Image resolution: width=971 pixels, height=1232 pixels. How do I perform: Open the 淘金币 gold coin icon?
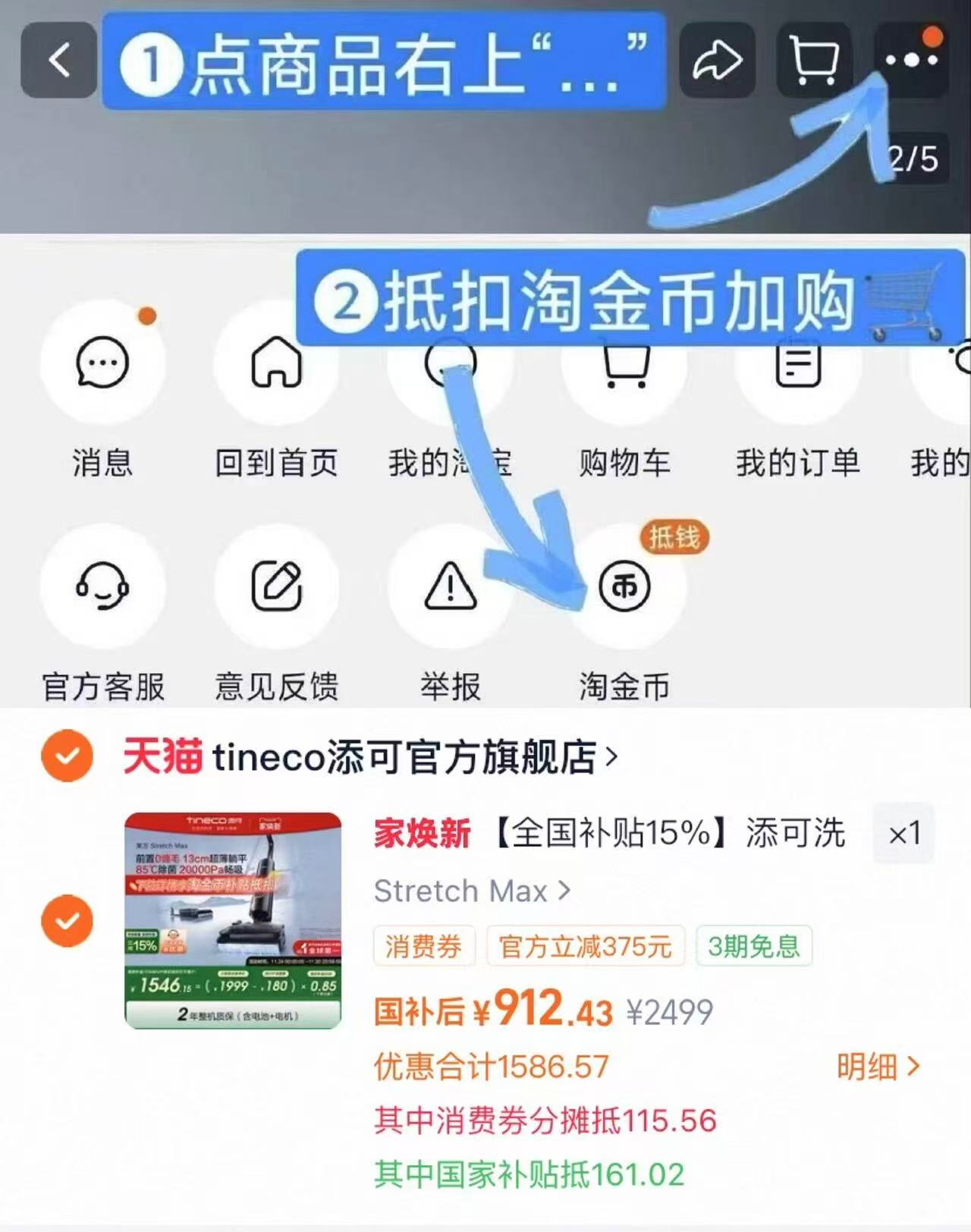[x=624, y=586]
